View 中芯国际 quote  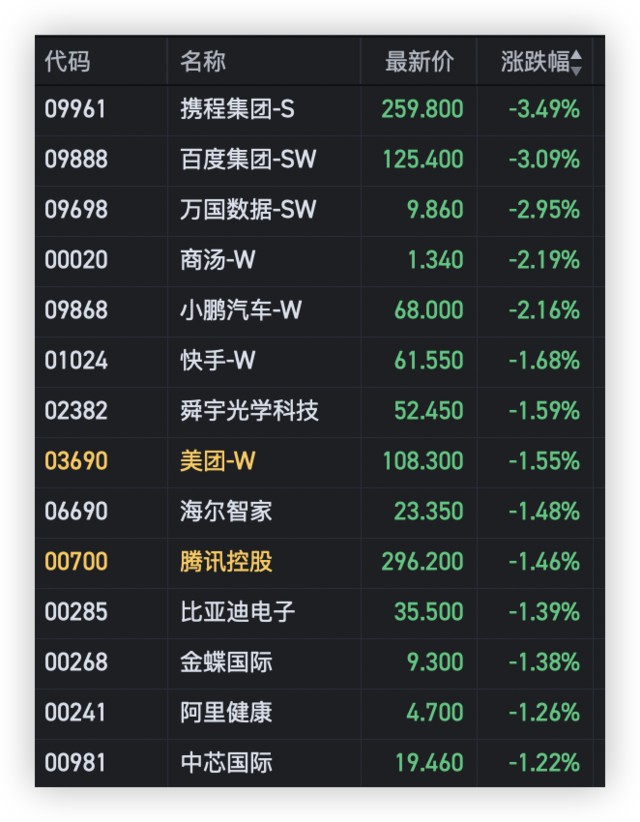(226, 763)
